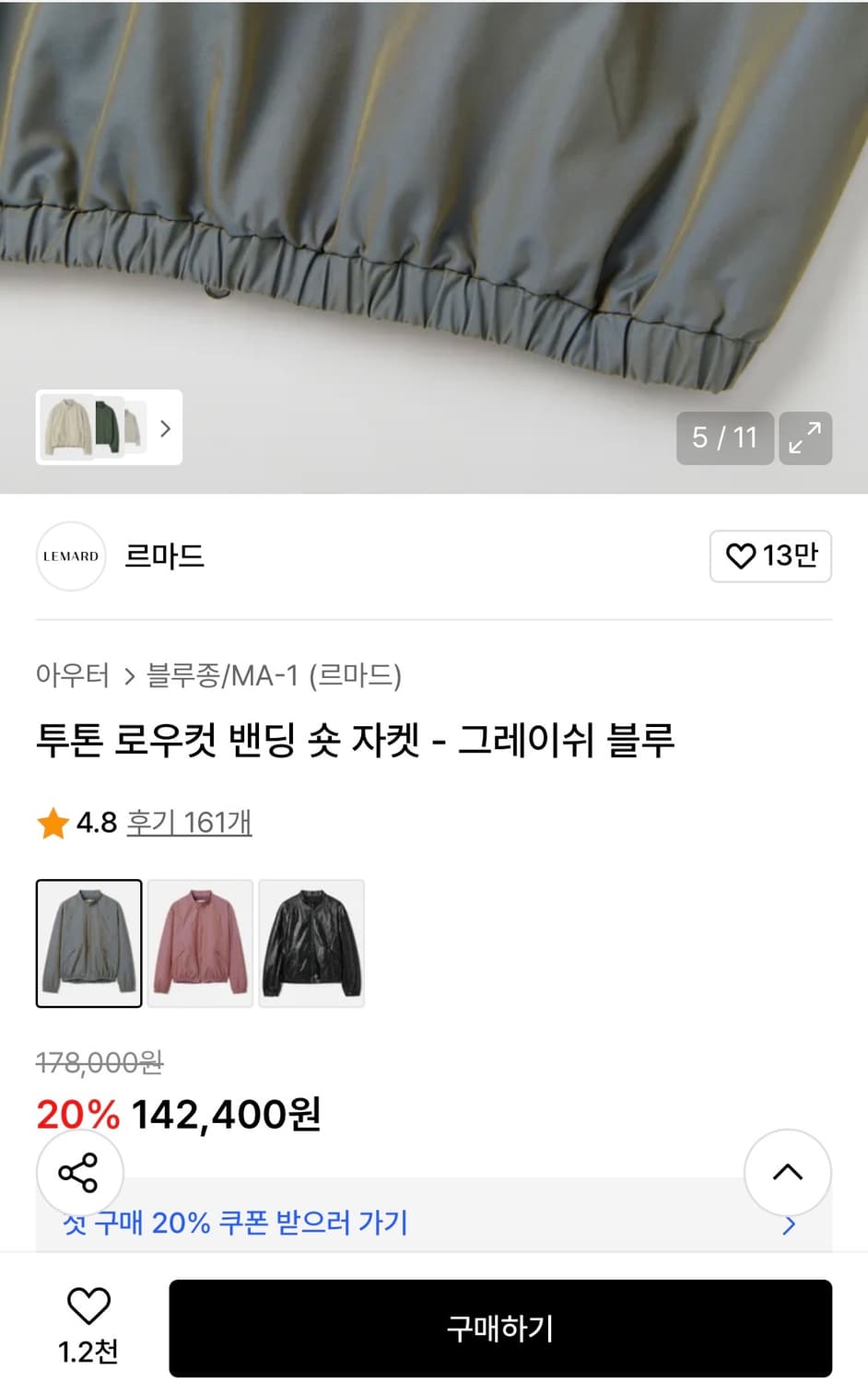Tap the star icon beside the 4.8 rating
The height and width of the screenshot is (1382, 868).
(54, 822)
